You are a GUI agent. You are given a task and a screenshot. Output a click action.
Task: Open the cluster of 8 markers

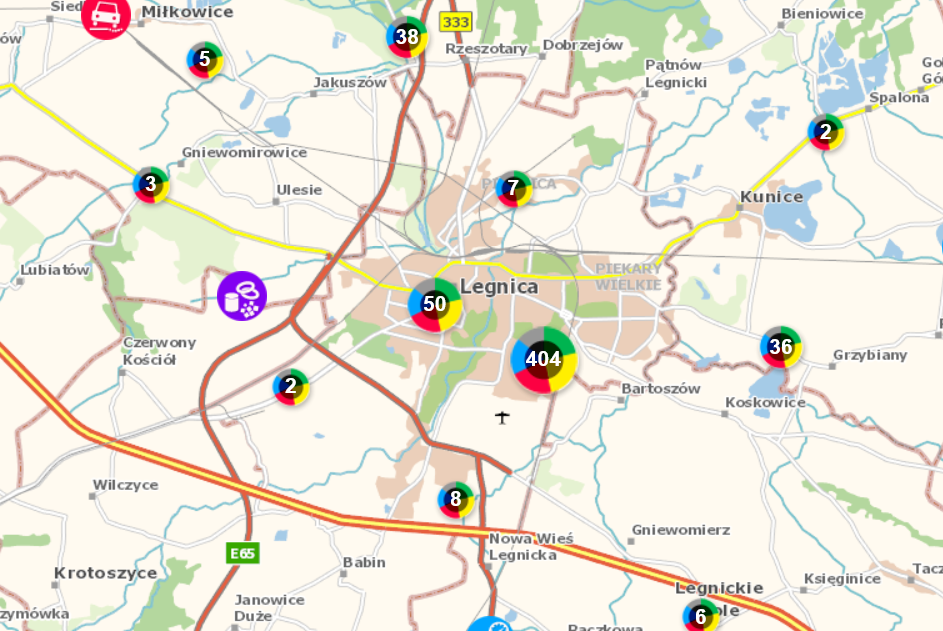(x=456, y=499)
